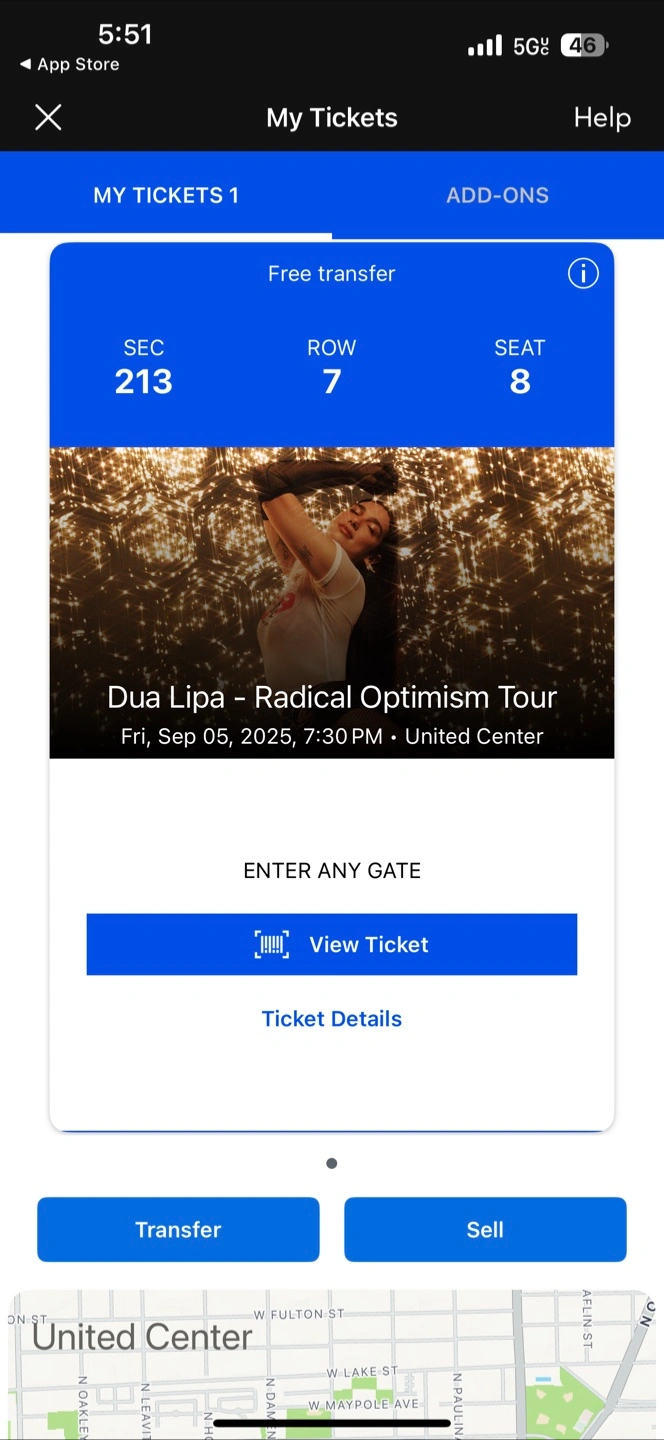Image resolution: width=664 pixels, height=1440 pixels.
Task: Open the United Center map
Action: [x=332, y=1365]
